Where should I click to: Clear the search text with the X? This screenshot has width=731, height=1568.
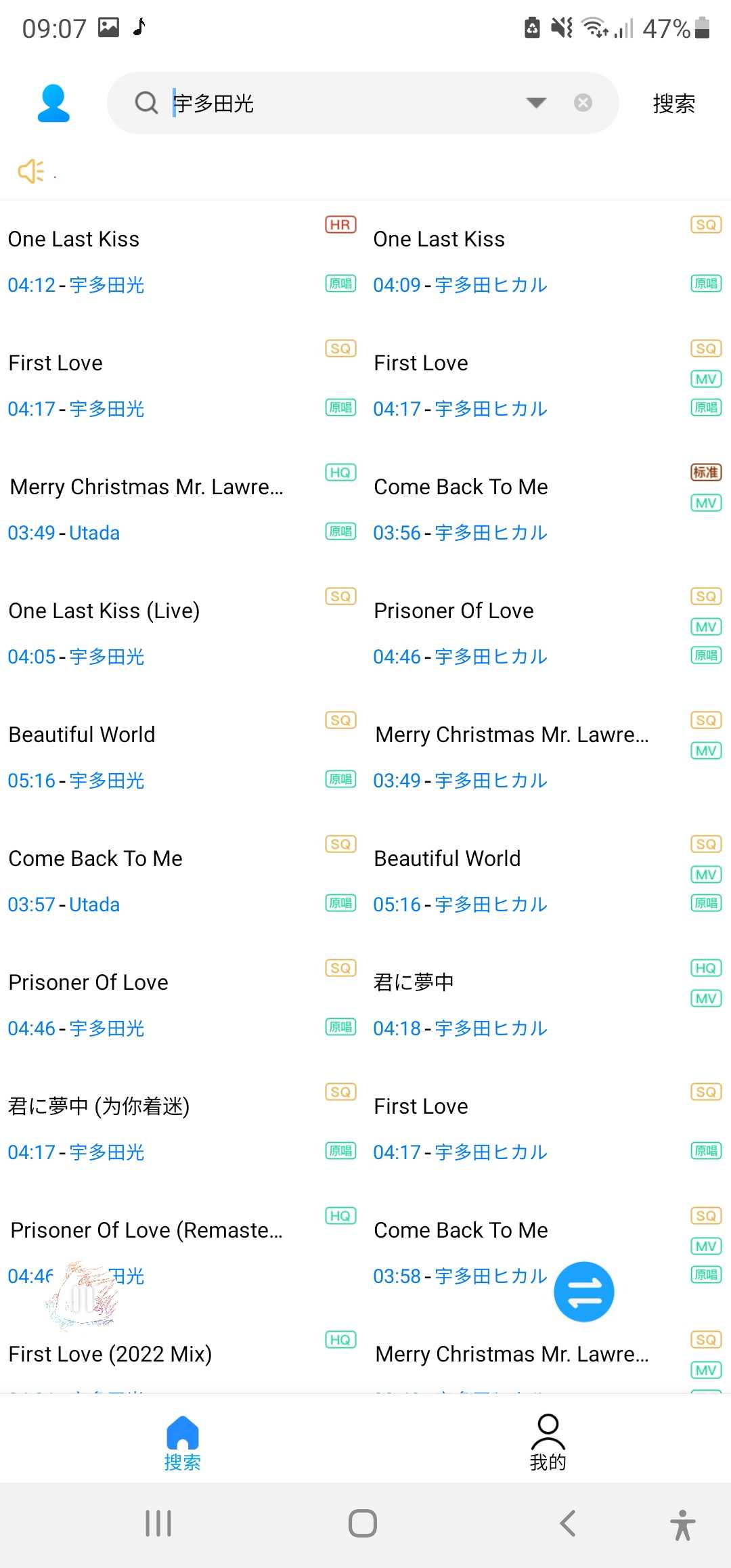pos(583,103)
